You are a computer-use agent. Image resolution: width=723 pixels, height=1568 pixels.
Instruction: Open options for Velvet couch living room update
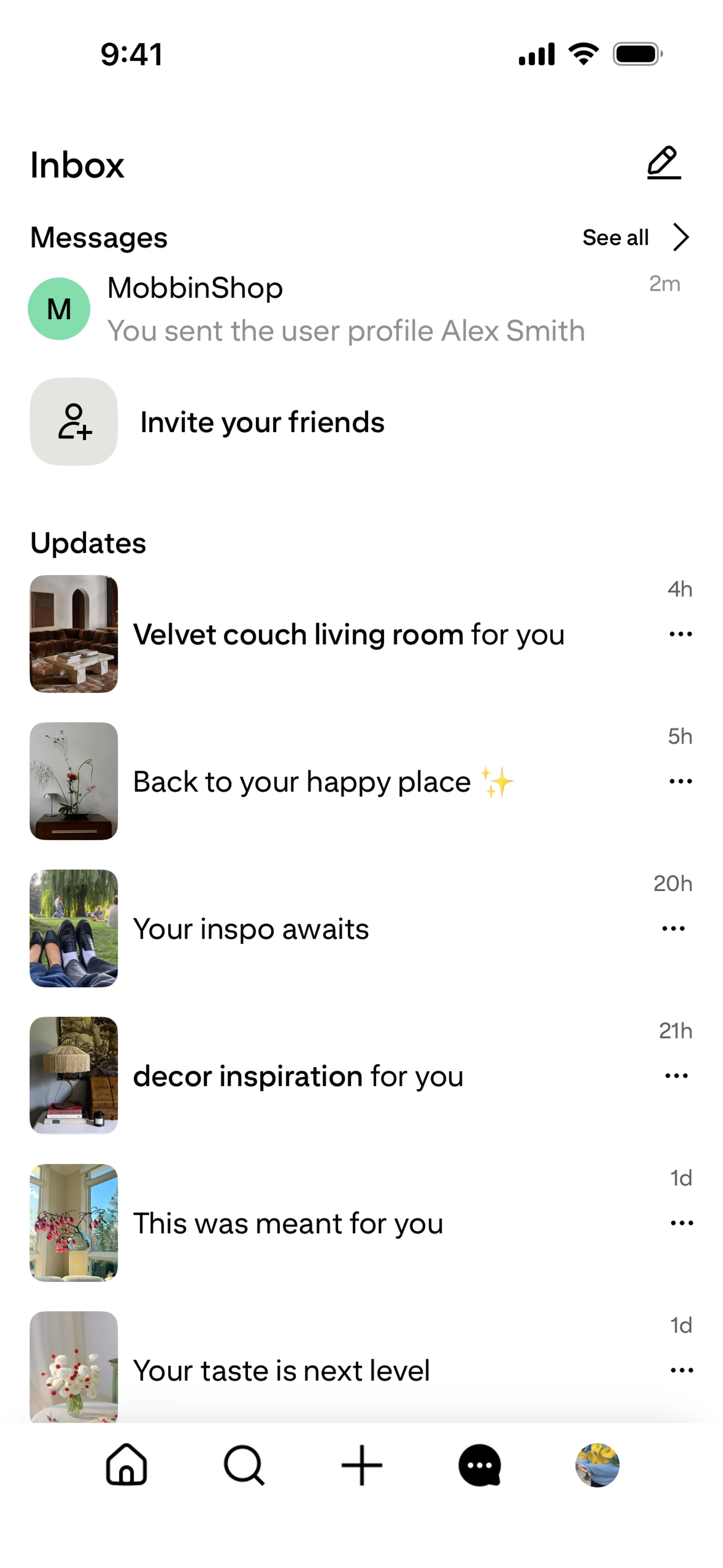(x=680, y=634)
